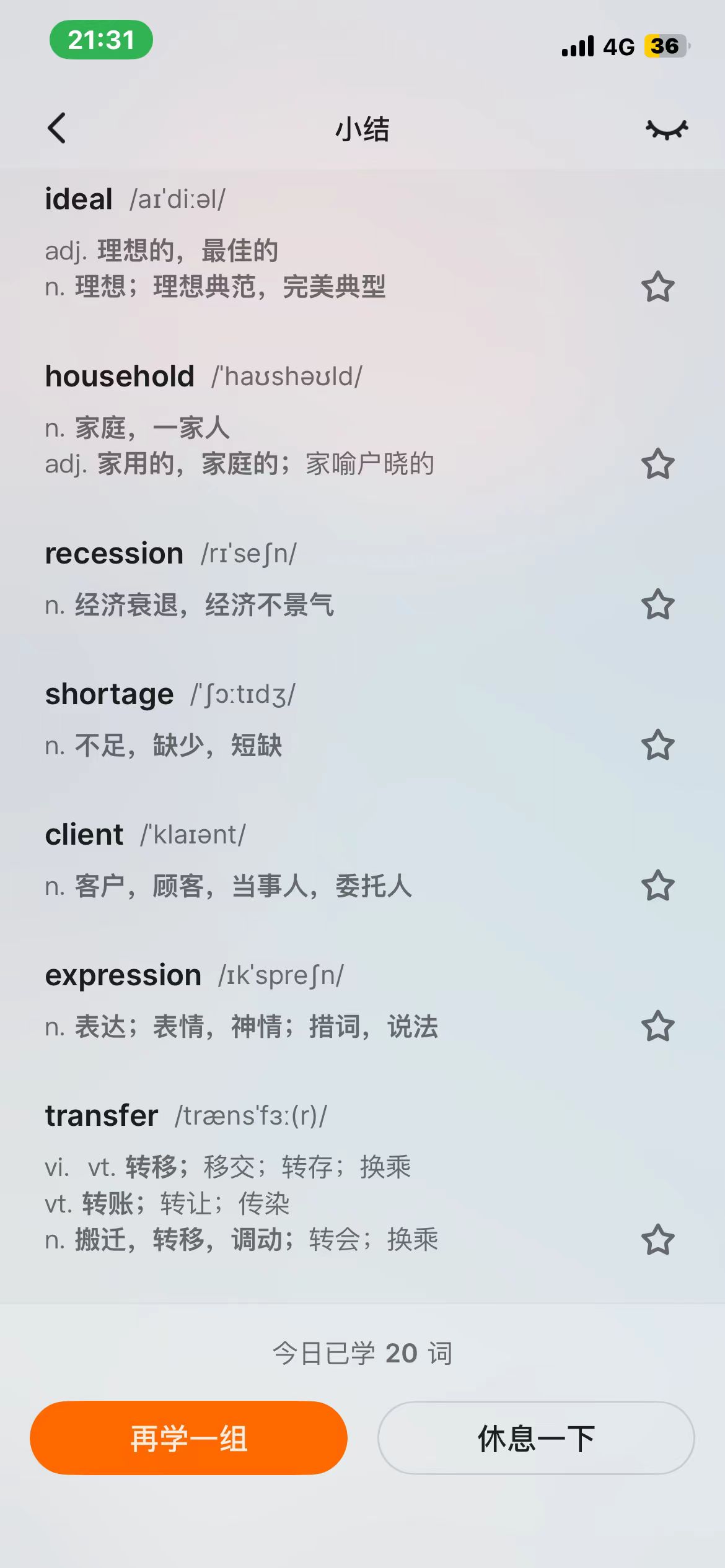Add household to favorites

657,464
